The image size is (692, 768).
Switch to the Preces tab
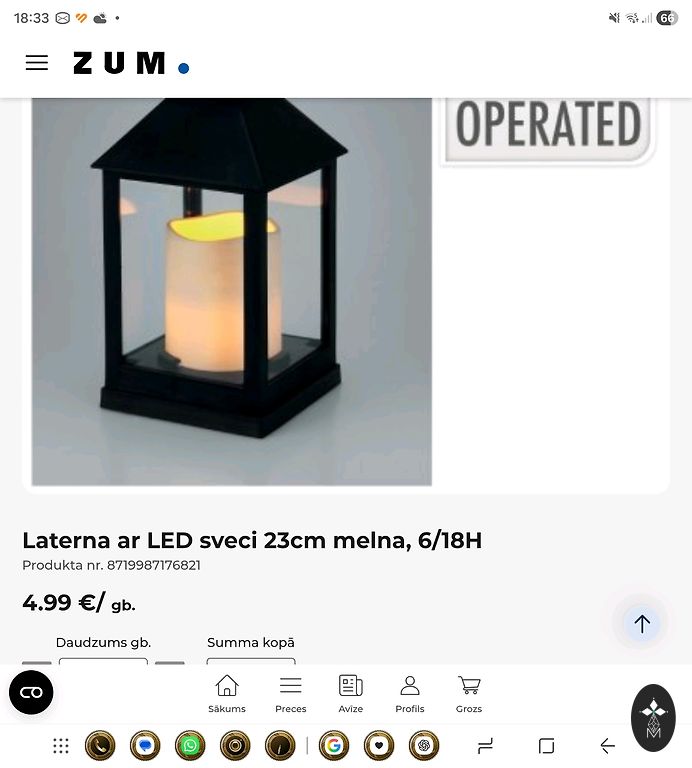pyautogui.click(x=290, y=693)
